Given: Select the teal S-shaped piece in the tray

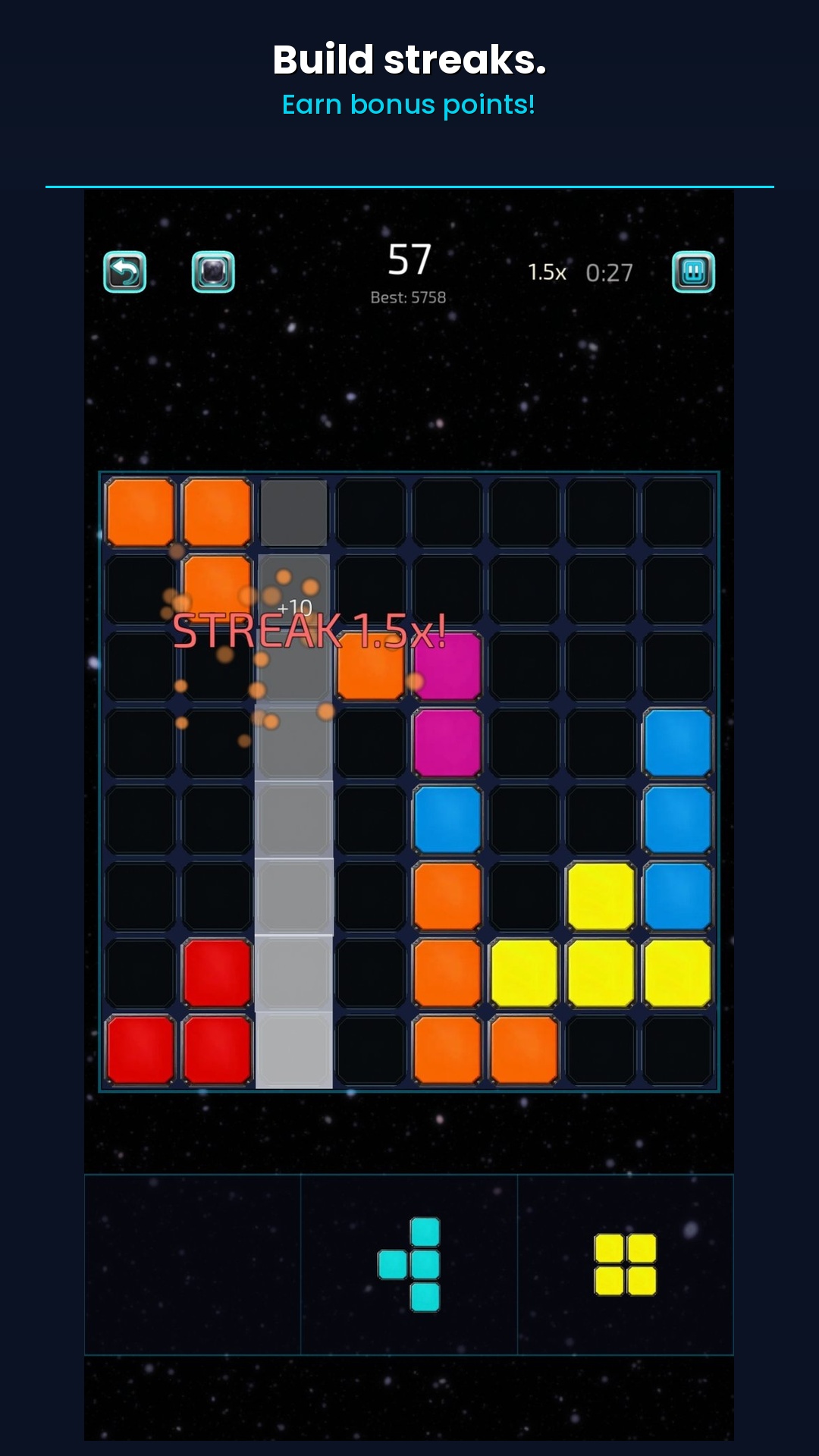Looking at the screenshot, I should click(413, 1259).
